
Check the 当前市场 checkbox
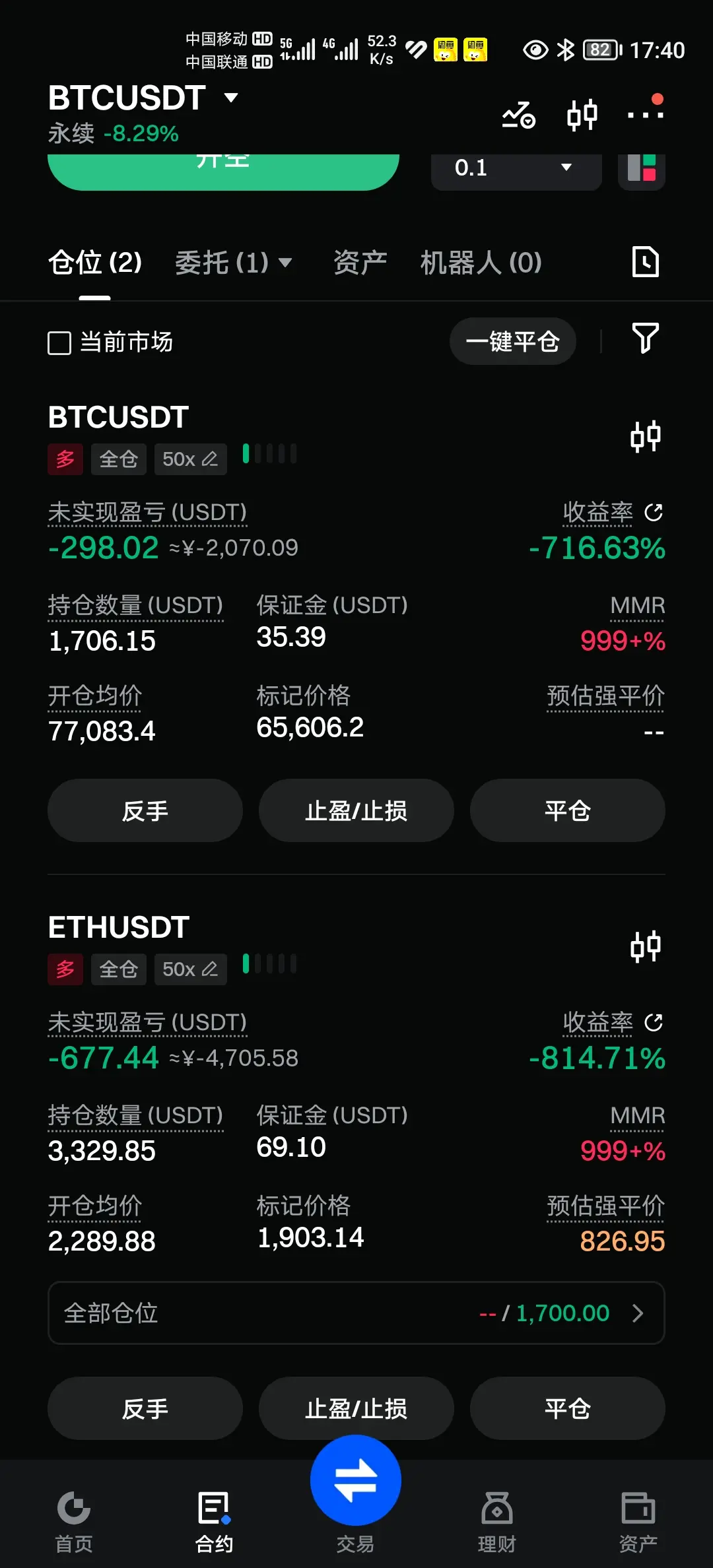click(59, 343)
